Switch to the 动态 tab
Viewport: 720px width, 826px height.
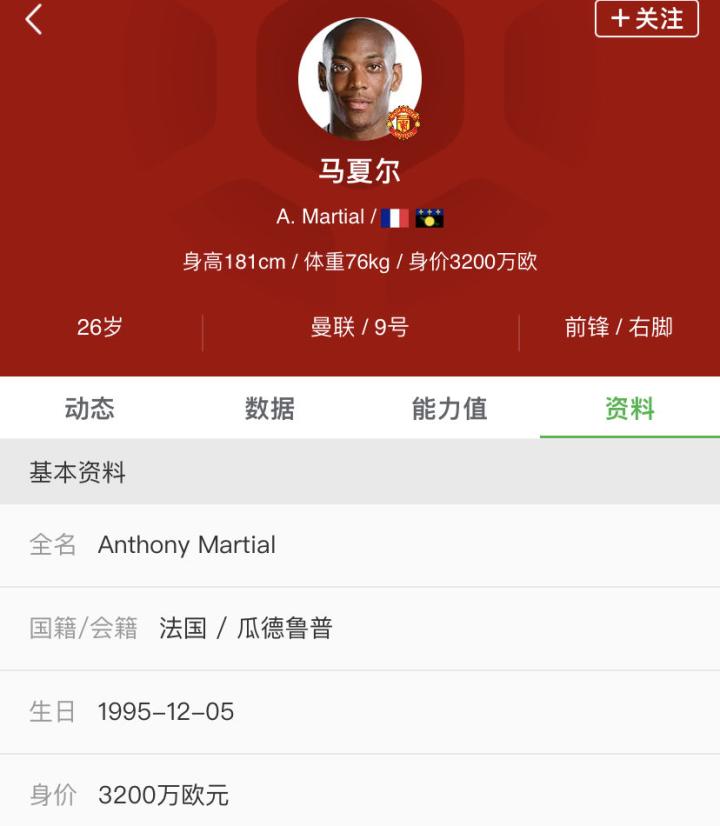pyautogui.click(x=90, y=408)
